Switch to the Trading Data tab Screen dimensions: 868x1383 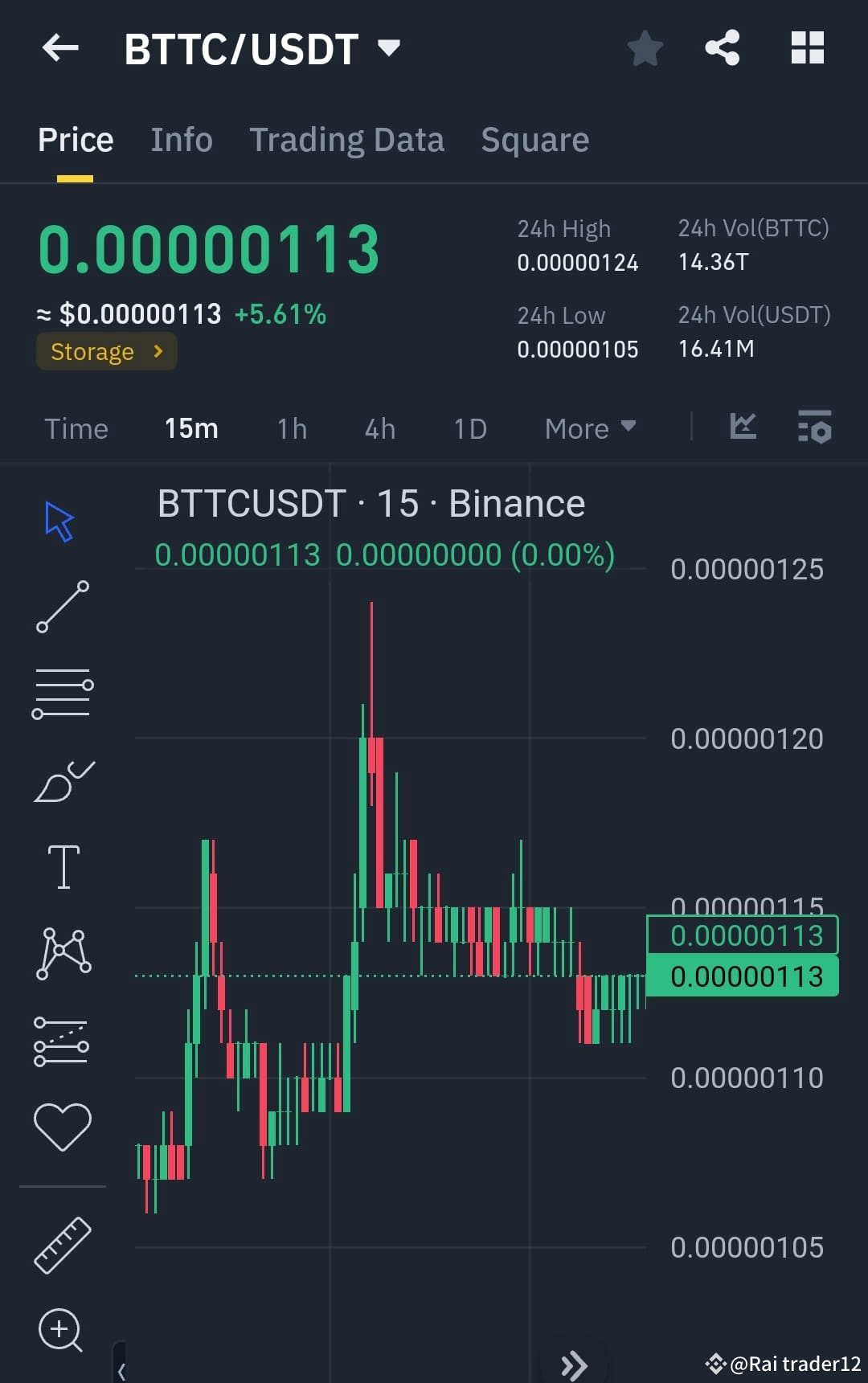coord(347,139)
